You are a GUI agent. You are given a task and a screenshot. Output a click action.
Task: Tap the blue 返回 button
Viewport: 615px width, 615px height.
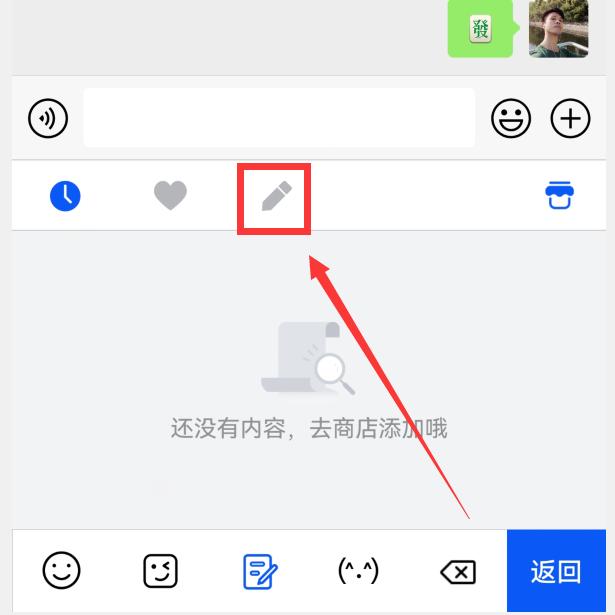click(556, 571)
